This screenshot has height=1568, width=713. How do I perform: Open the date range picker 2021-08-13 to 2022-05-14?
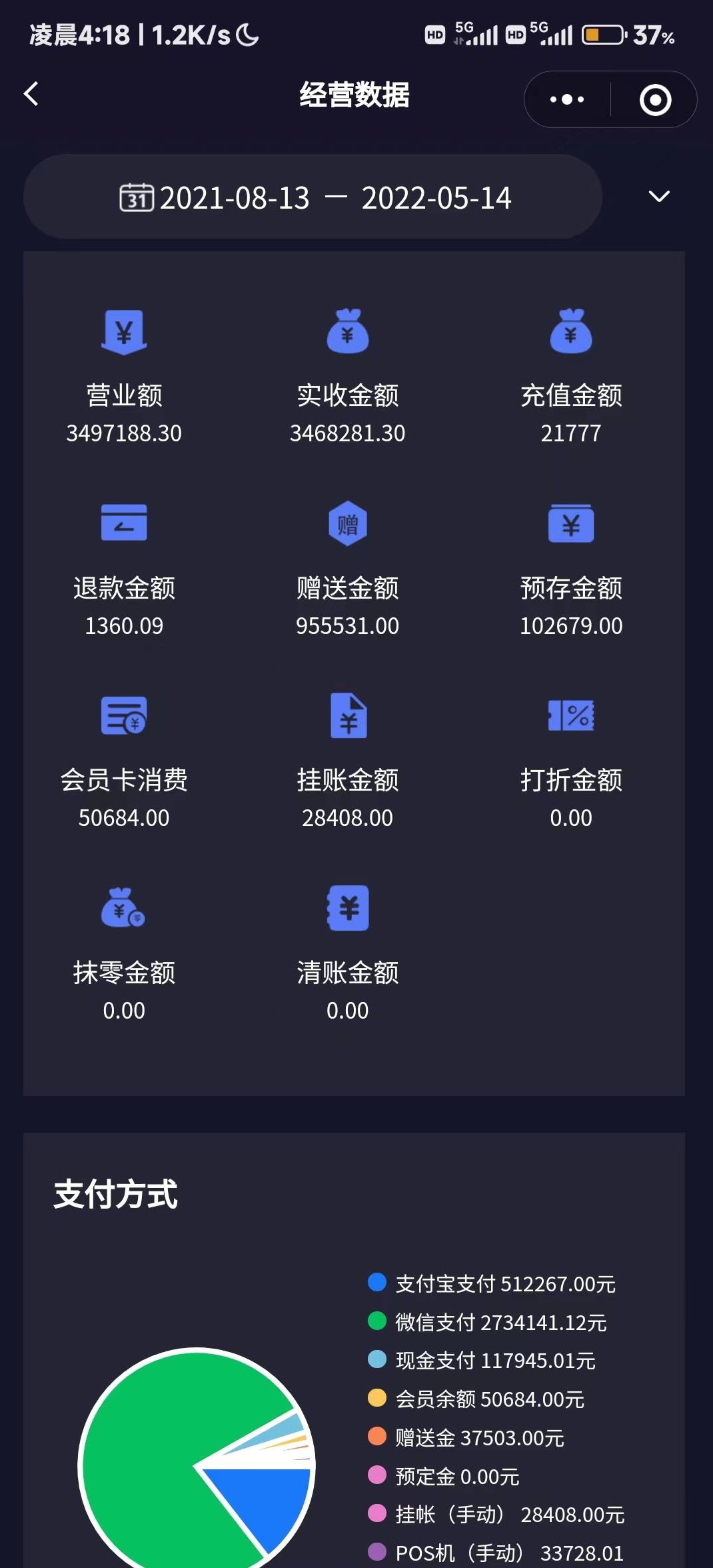[x=313, y=197]
